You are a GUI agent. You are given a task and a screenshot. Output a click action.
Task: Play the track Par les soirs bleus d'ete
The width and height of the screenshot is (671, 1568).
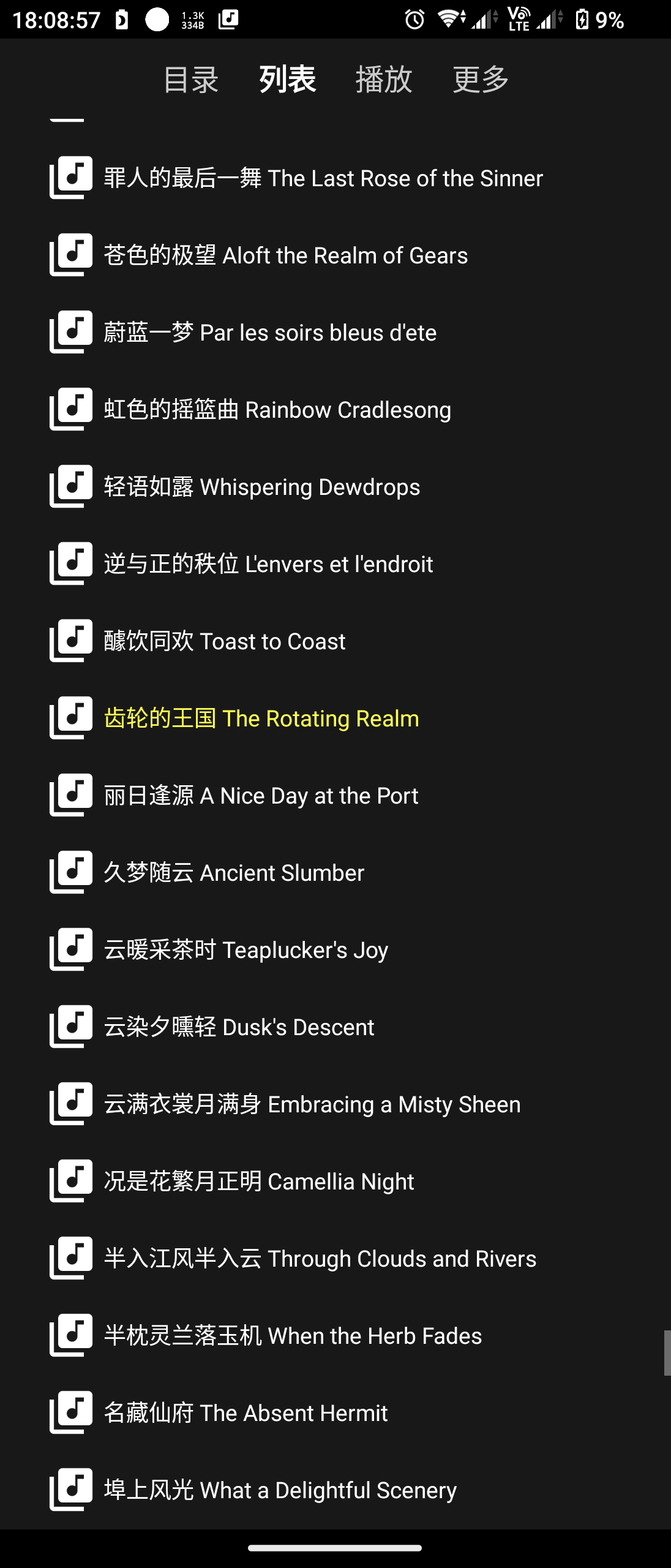[270, 333]
